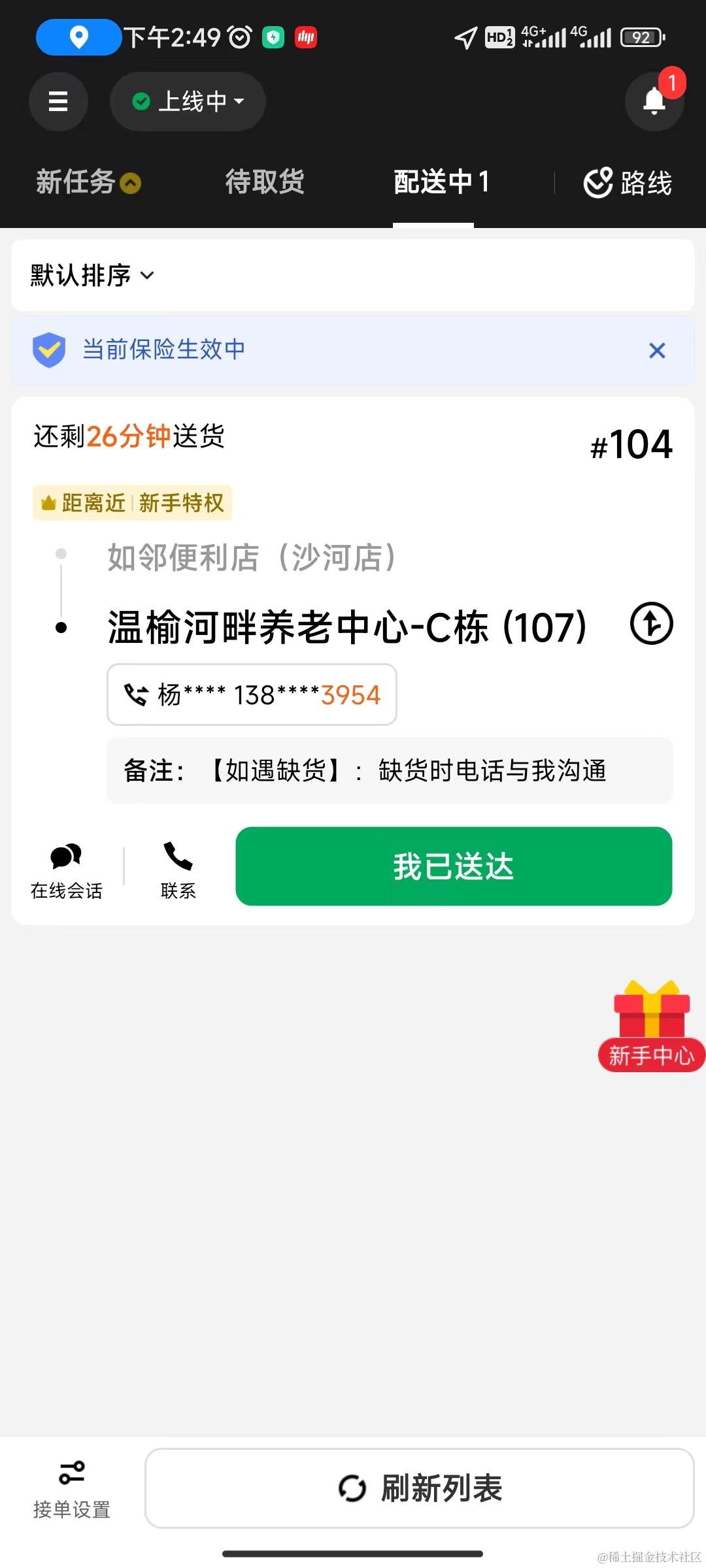Refresh the list with 刷新列表
The width and height of the screenshot is (706, 1568).
click(419, 1488)
